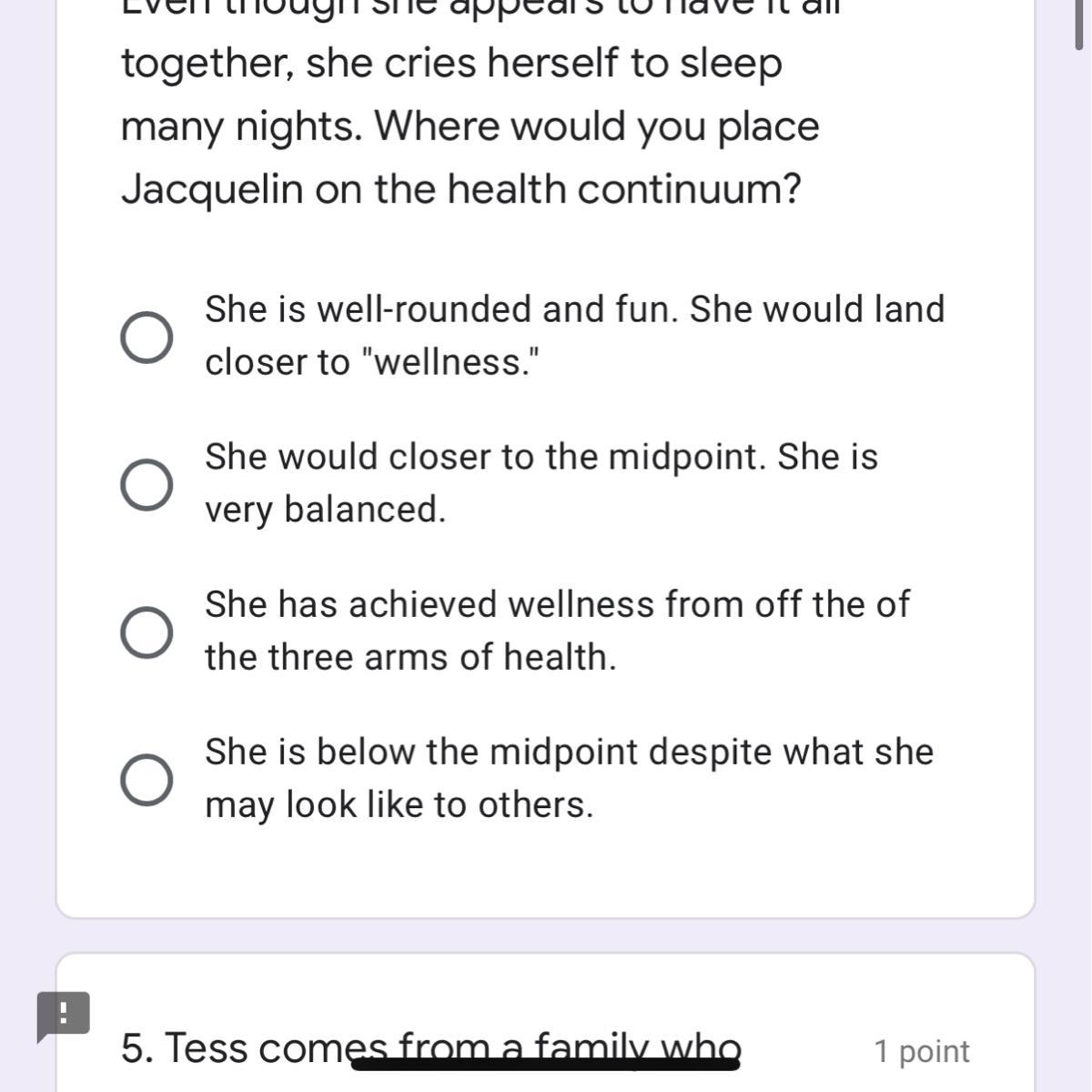Select 'She is well-rounded and fun' answer

click(x=147, y=338)
